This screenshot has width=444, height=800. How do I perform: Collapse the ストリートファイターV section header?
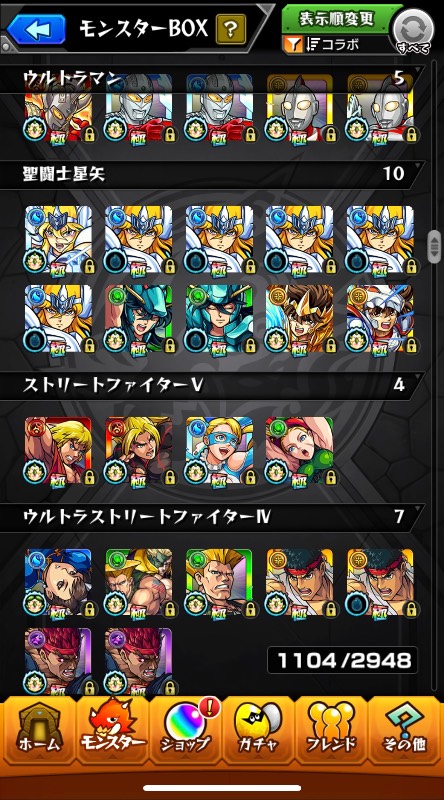213,385
